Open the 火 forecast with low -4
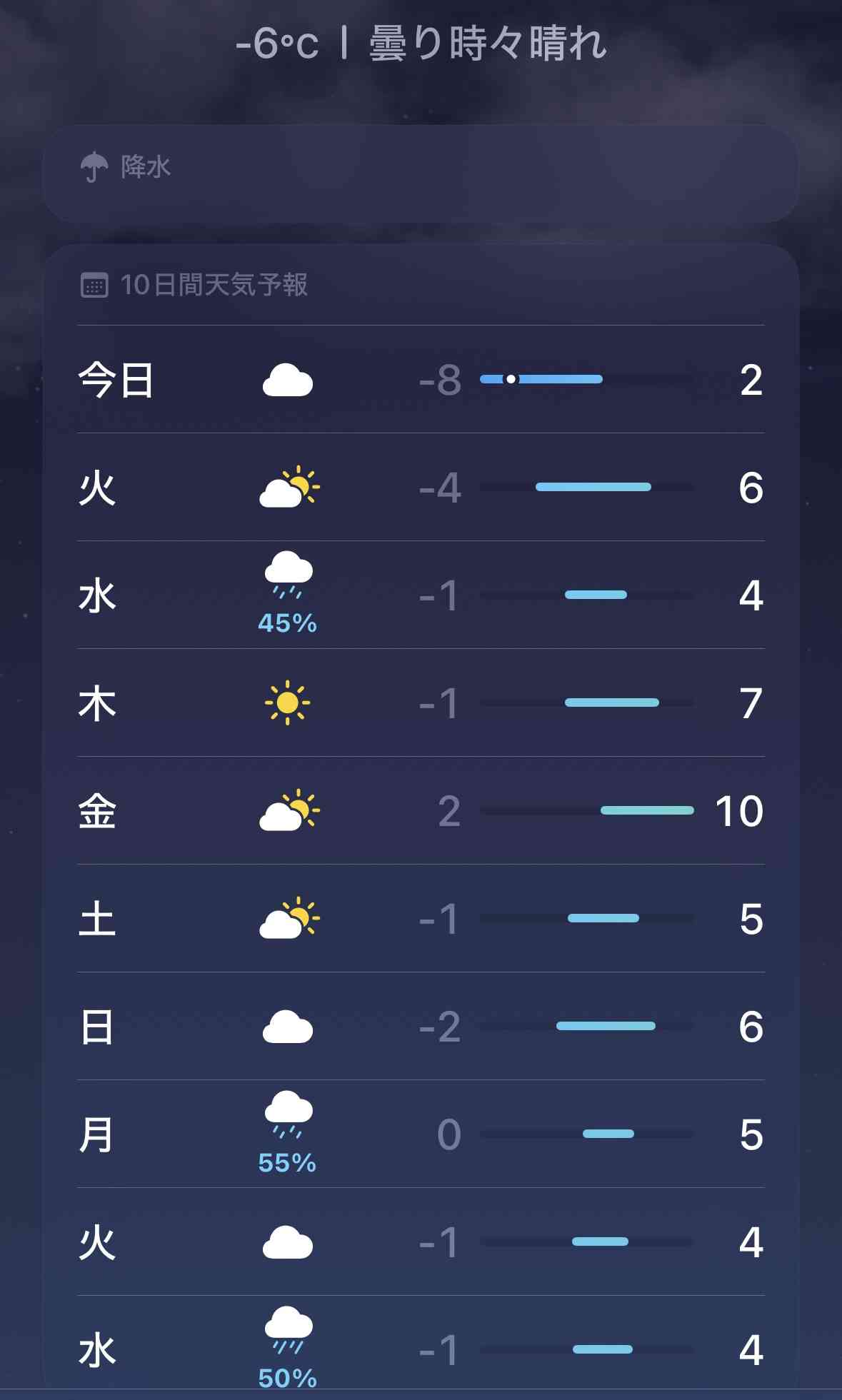This screenshot has width=842, height=1400. tap(421, 487)
